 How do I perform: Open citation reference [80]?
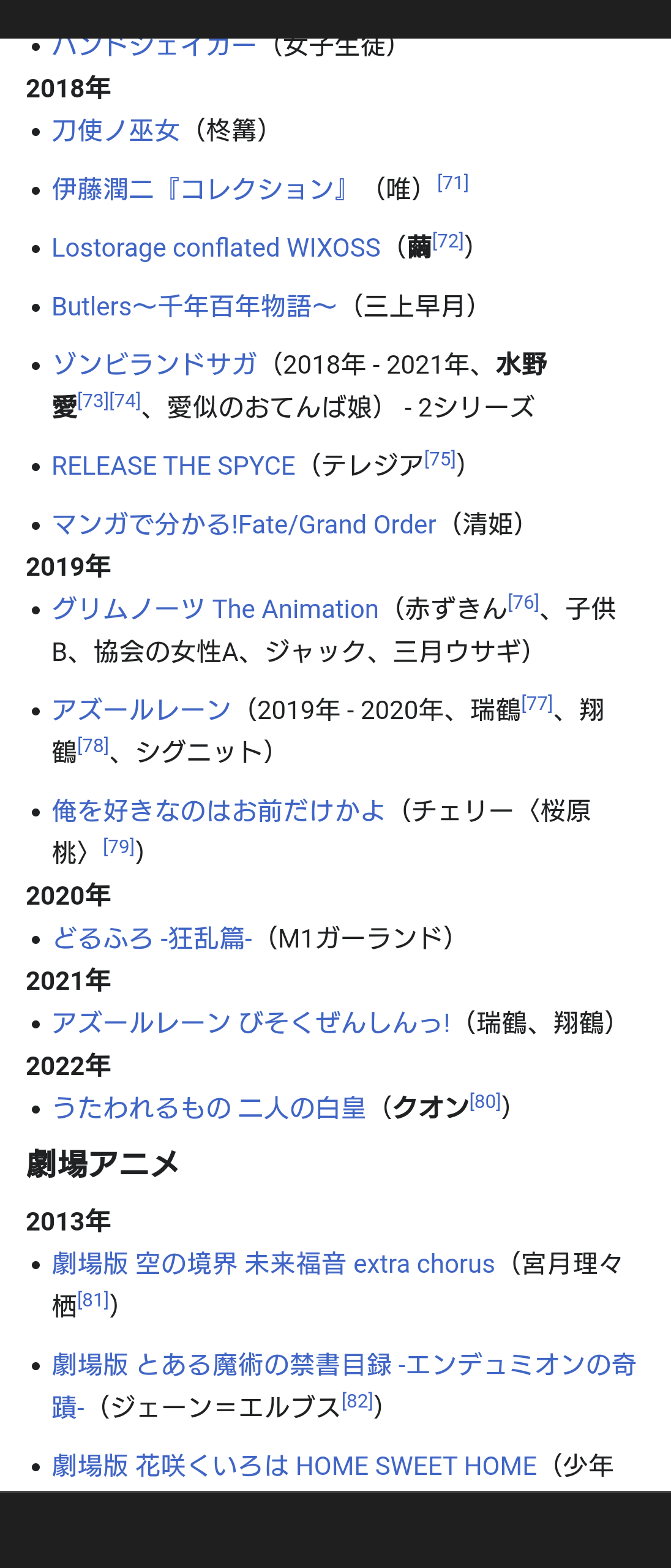[x=485, y=1101]
